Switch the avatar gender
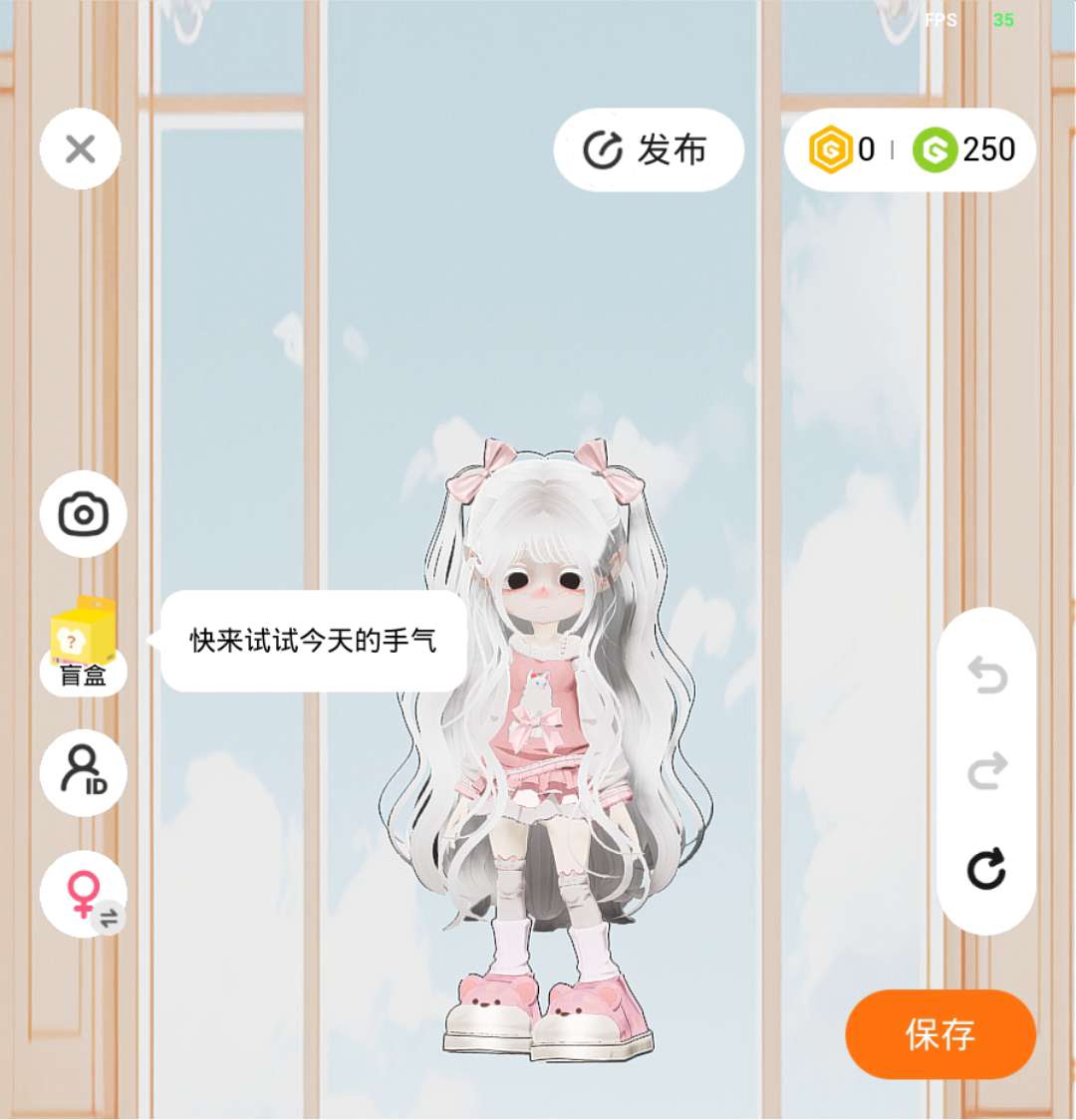Screen dimensions: 1076x1120 (84, 894)
